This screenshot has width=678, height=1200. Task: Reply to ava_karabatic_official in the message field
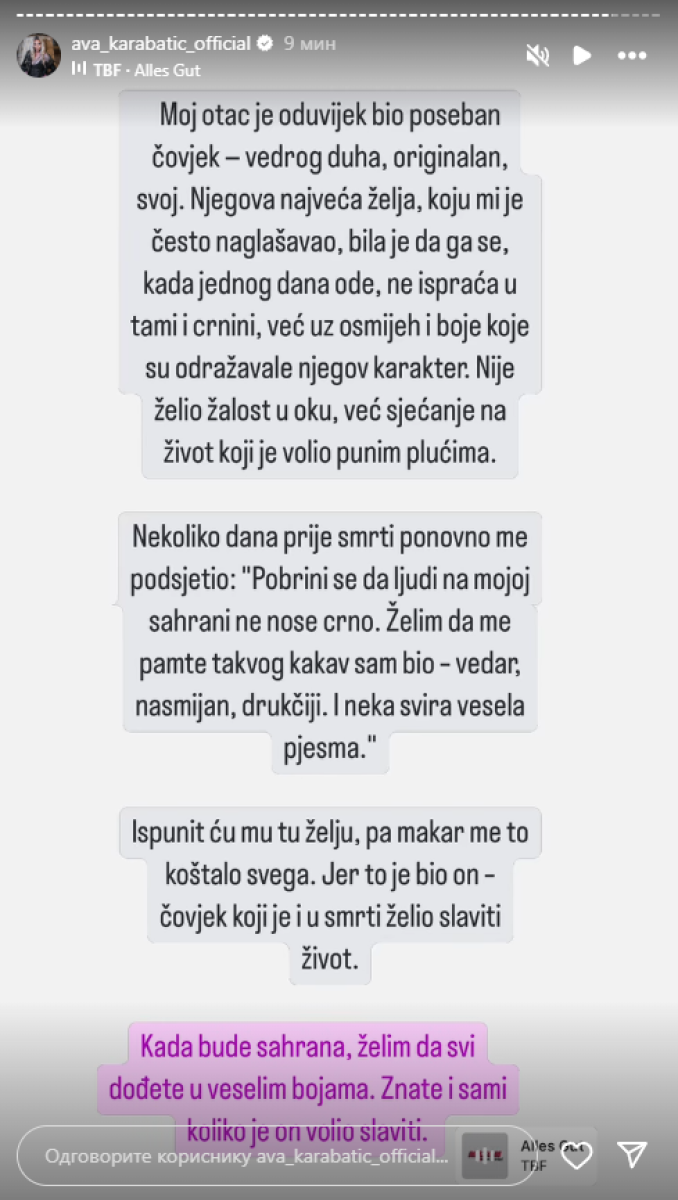(x=240, y=1156)
